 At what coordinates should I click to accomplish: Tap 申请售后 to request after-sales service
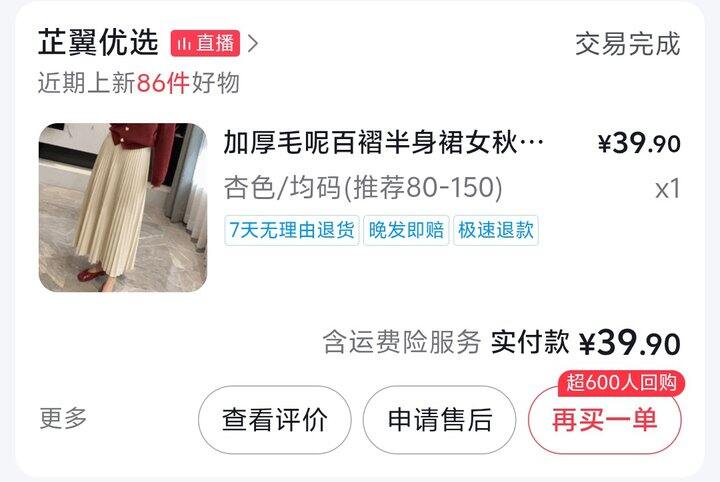click(x=439, y=420)
